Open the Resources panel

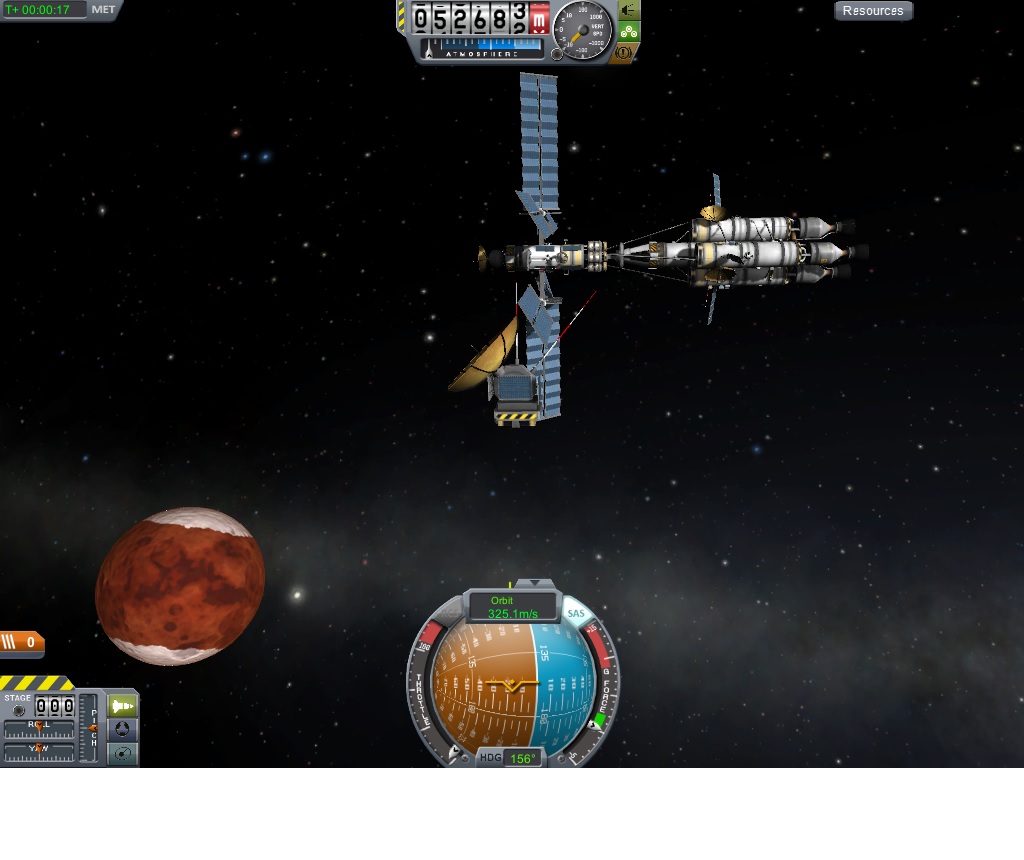tap(873, 11)
